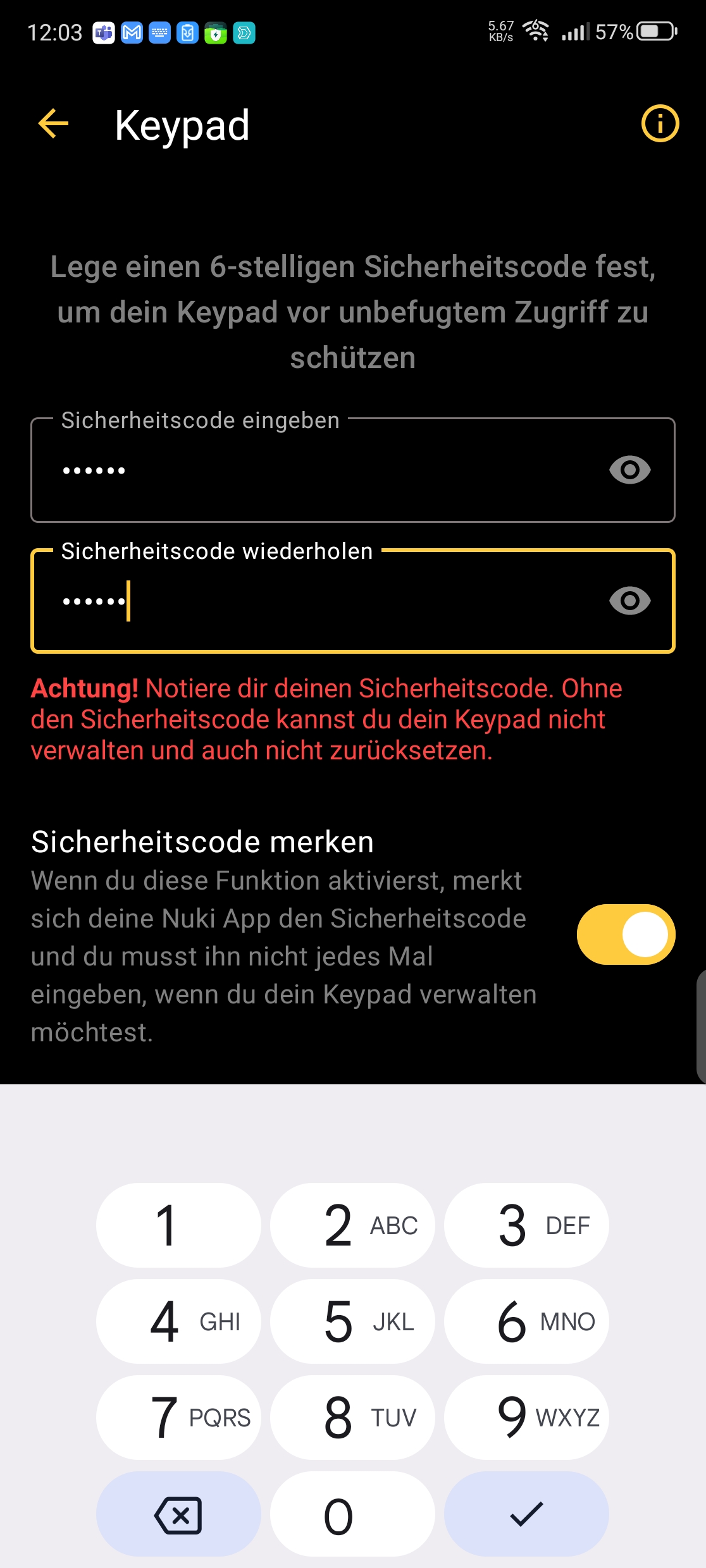The height and width of the screenshot is (1568, 706).
Task: Enter digit 8 TUV
Action: point(352,1418)
